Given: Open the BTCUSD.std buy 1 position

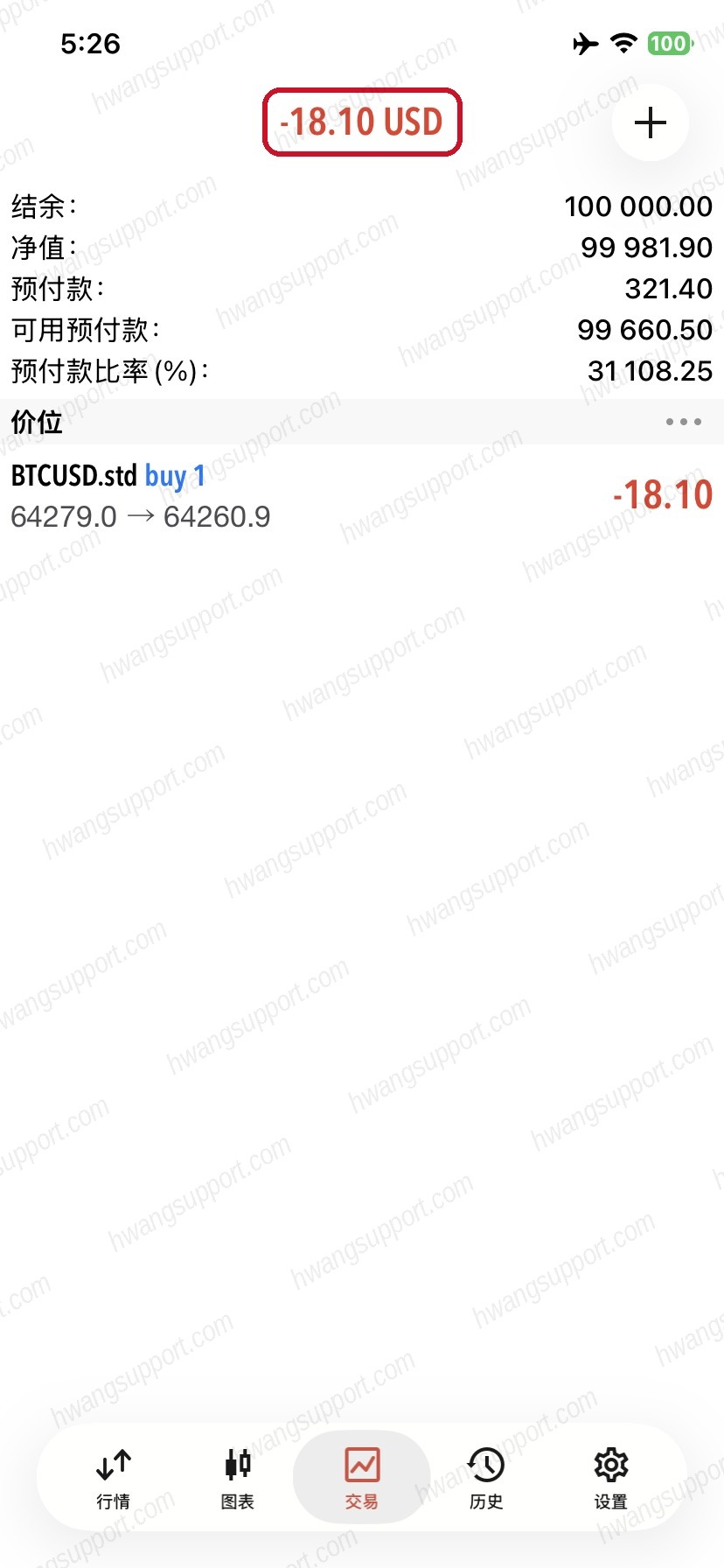Looking at the screenshot, I should (362, 495).
